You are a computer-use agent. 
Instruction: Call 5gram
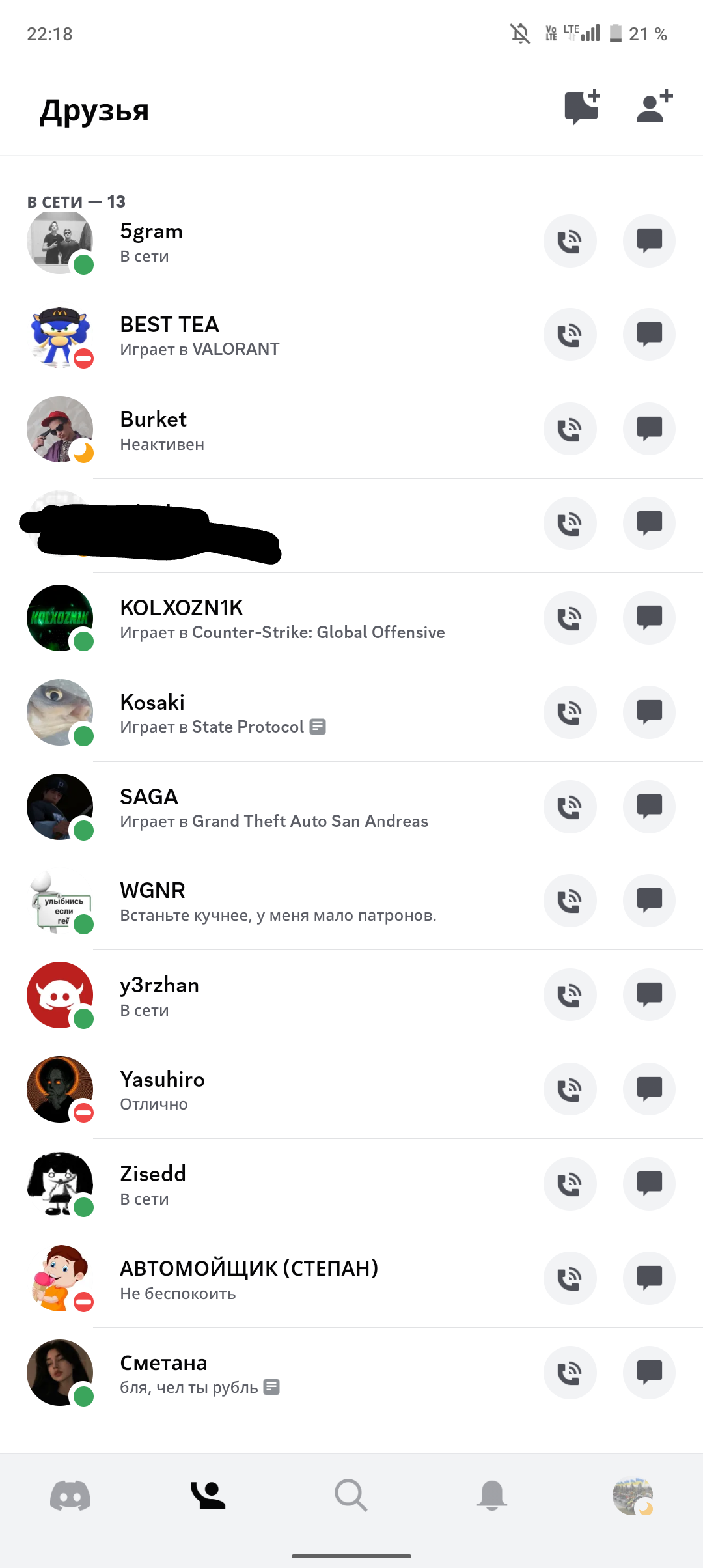pyautogui.click(x=570, y=241)
